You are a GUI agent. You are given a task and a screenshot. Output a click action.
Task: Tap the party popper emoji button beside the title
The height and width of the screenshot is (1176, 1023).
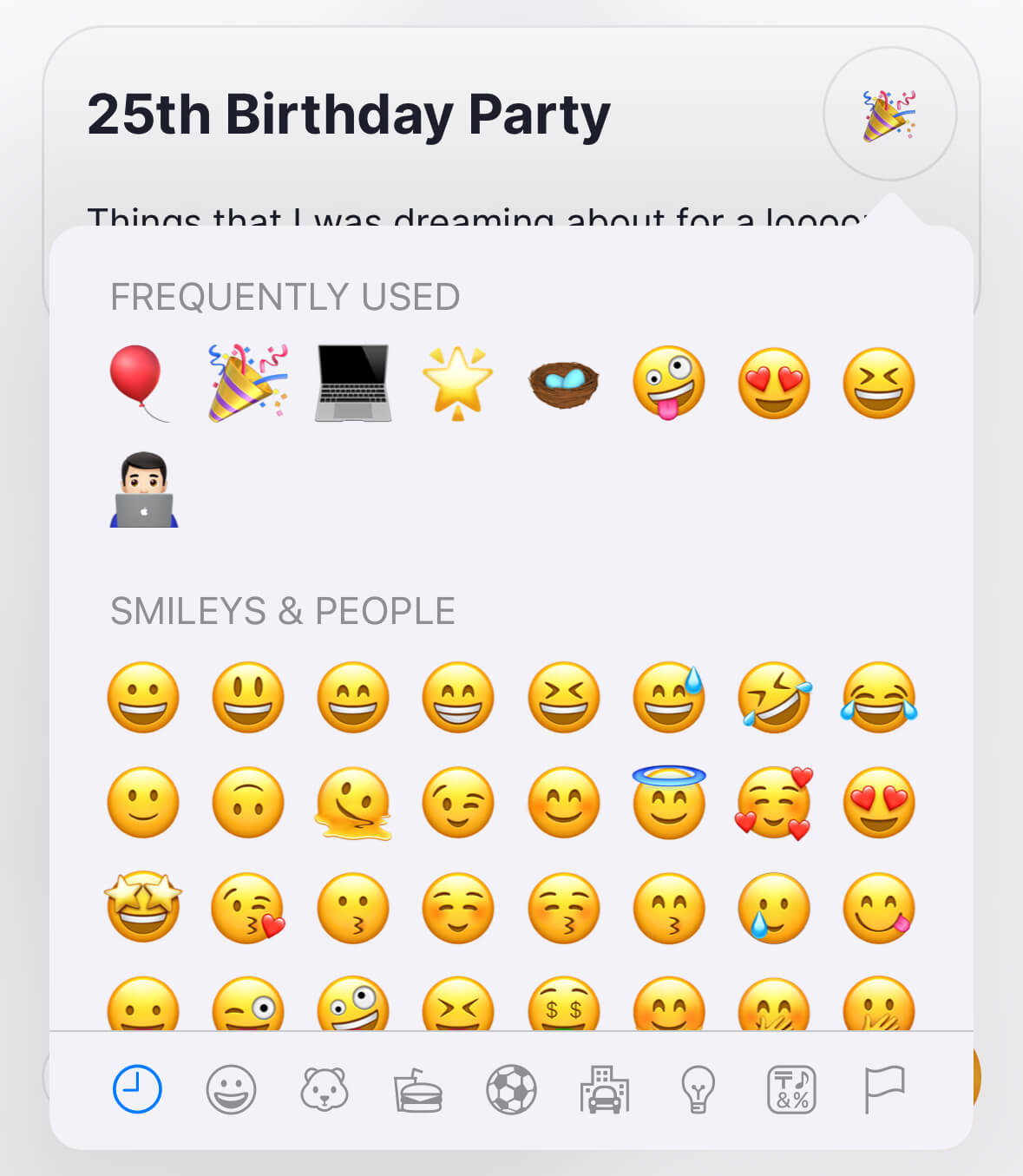(x=889, y=115)
